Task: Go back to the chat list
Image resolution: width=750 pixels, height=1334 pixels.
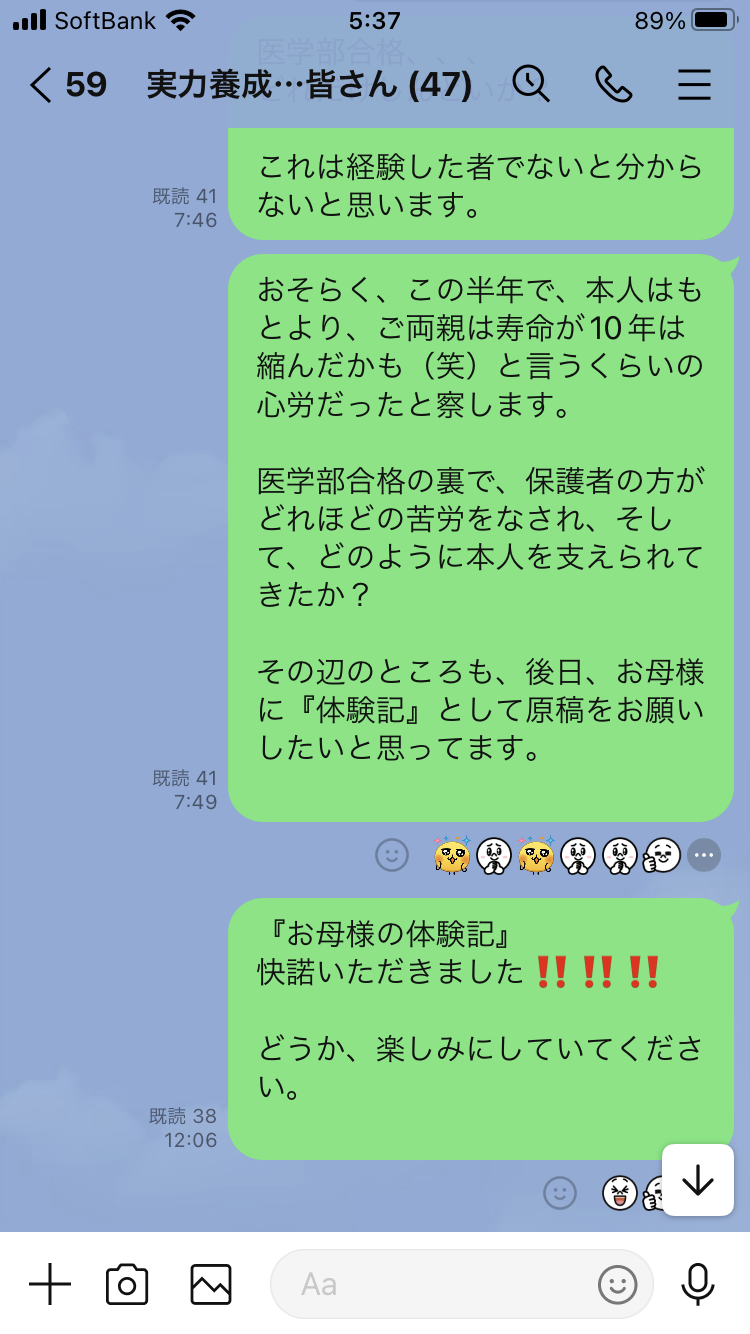Action: (42, 85)
